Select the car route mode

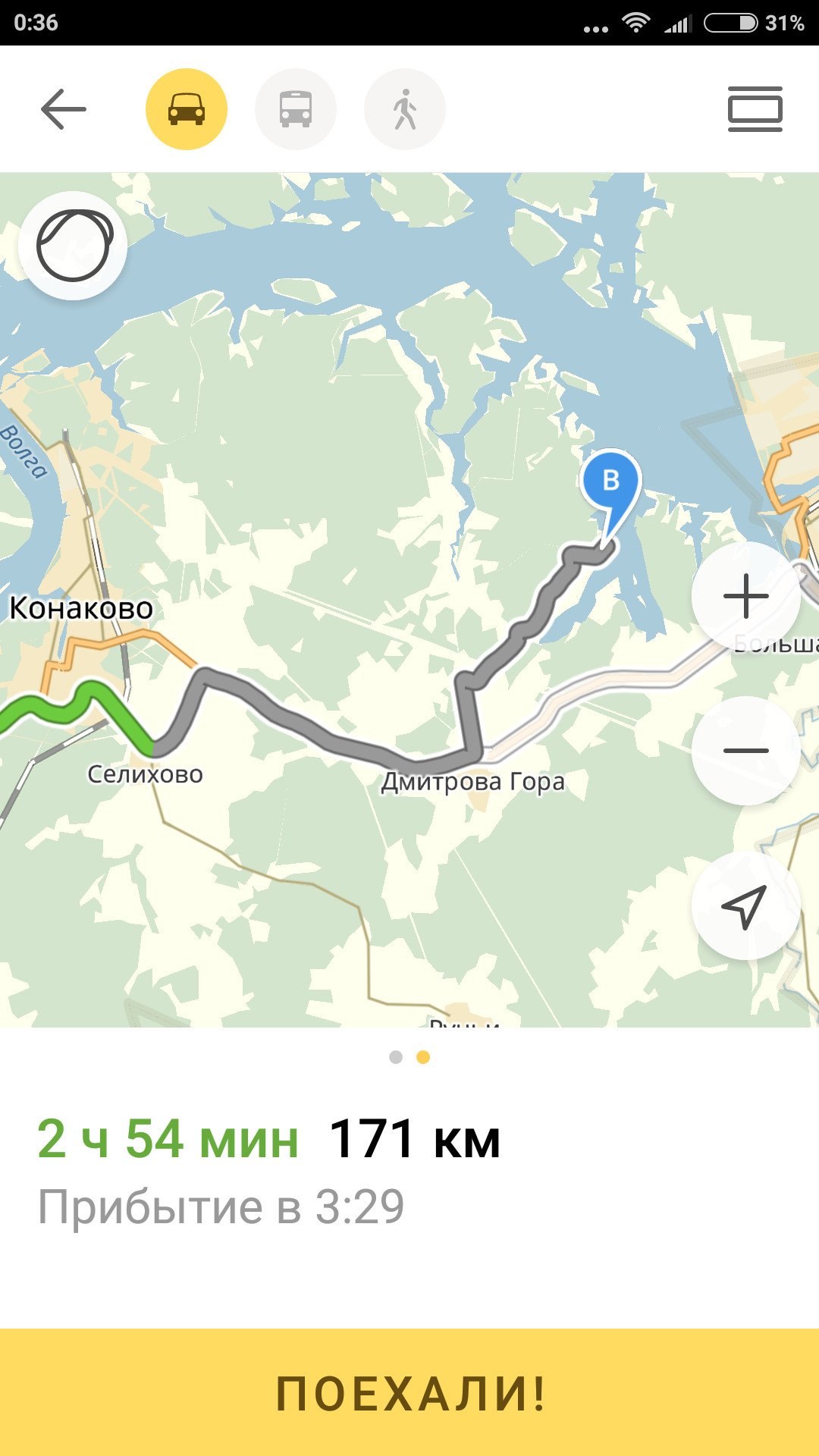click(187, 109)
